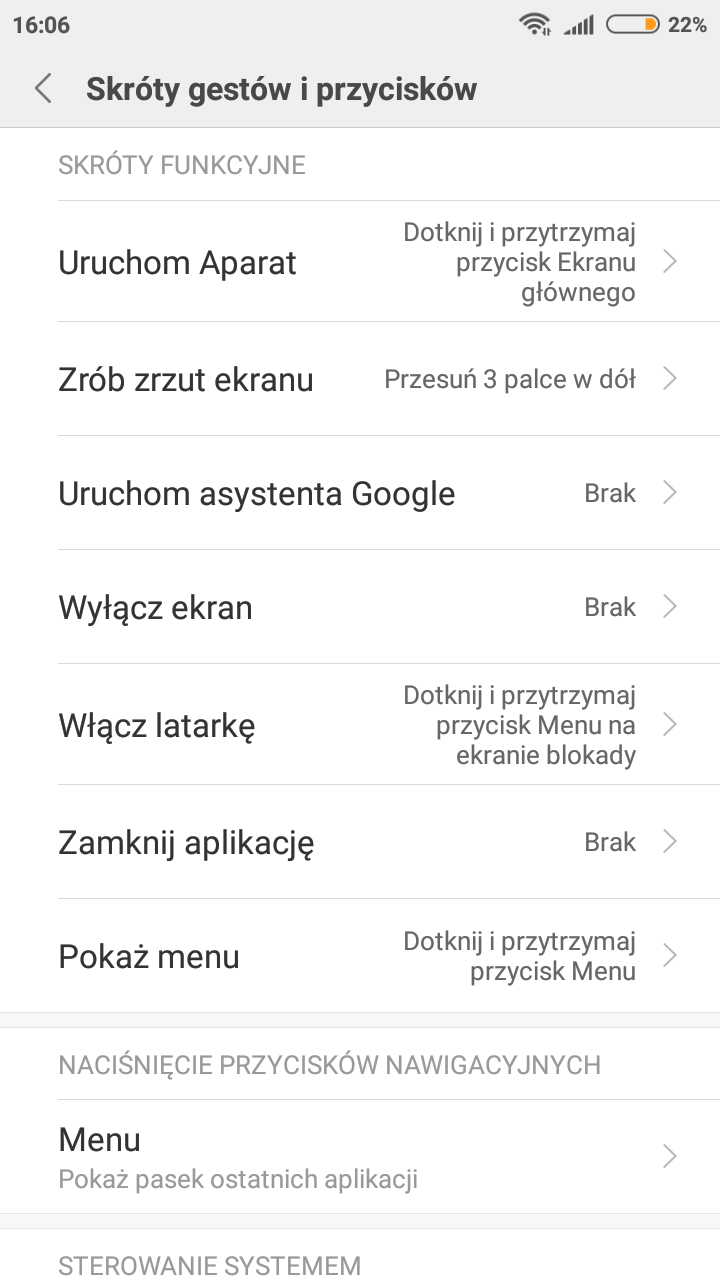Viewport: 720px width, 1280px height.
Task: Configure the Włącz latarkę shortcut
Action: pyautogui.click(x=360, y=724)
